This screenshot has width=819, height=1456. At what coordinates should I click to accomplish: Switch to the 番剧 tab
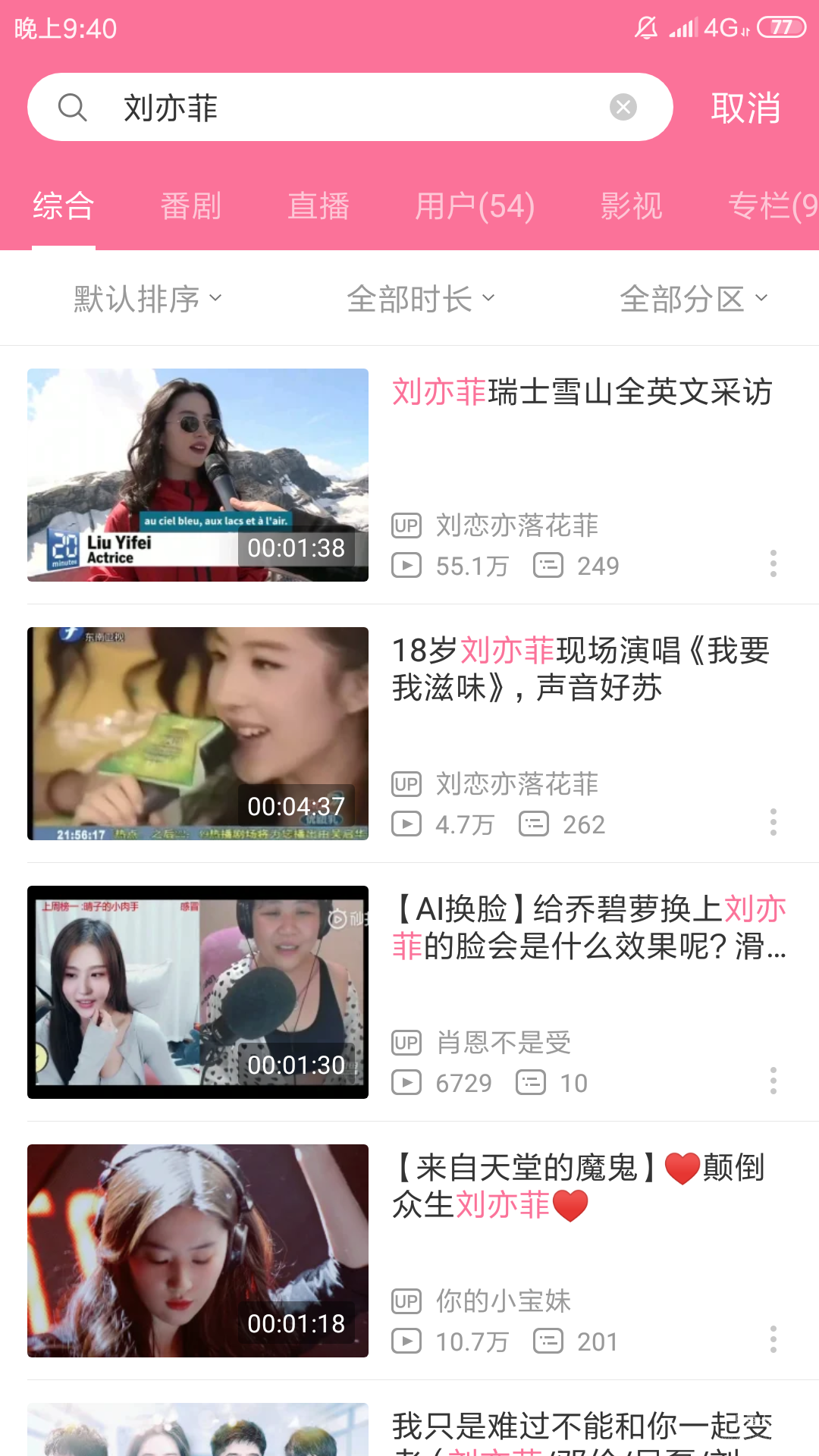tap(190, 206)
